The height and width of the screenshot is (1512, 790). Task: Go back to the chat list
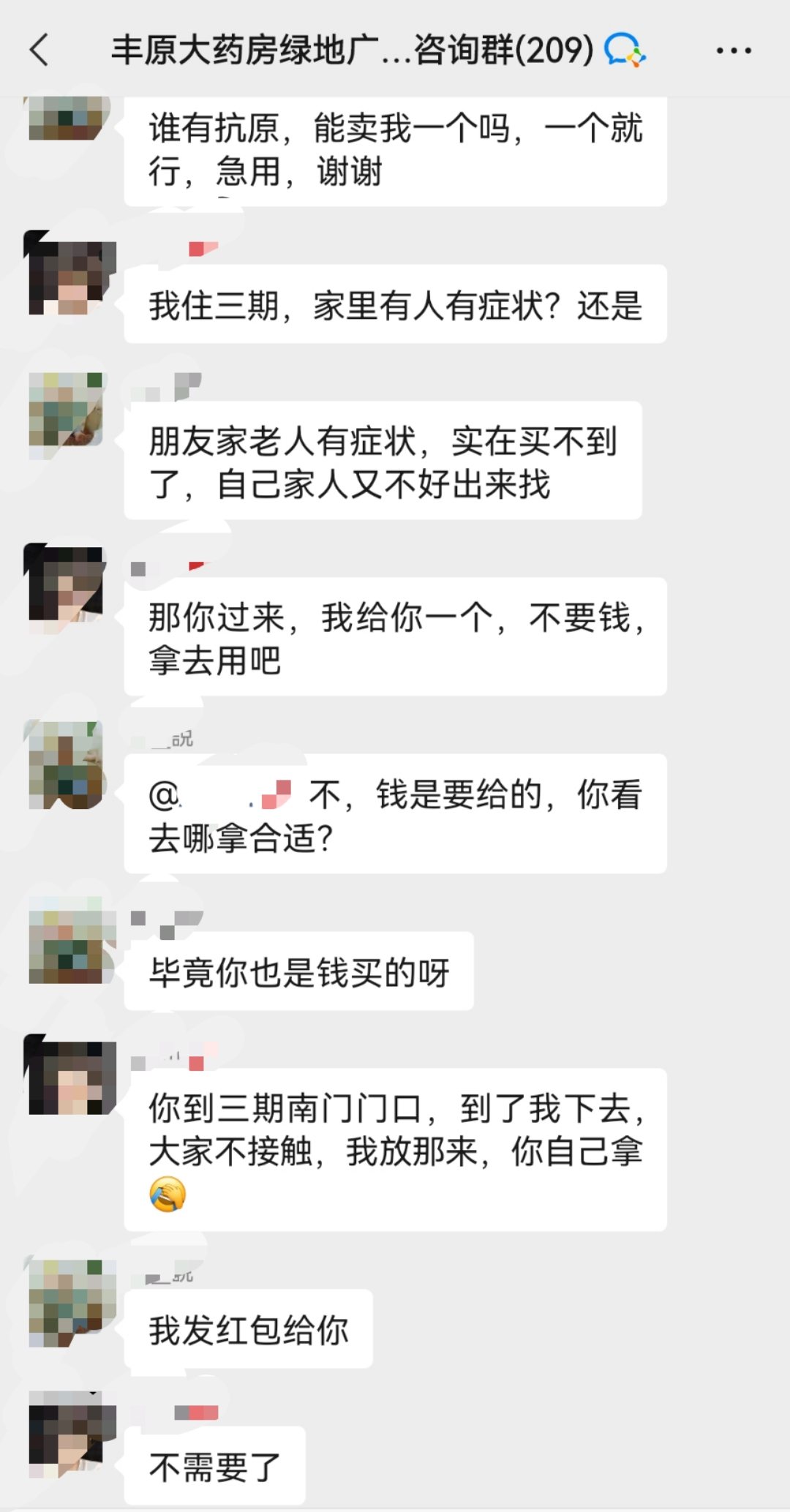pyautogui.click(x=39, y=50)
